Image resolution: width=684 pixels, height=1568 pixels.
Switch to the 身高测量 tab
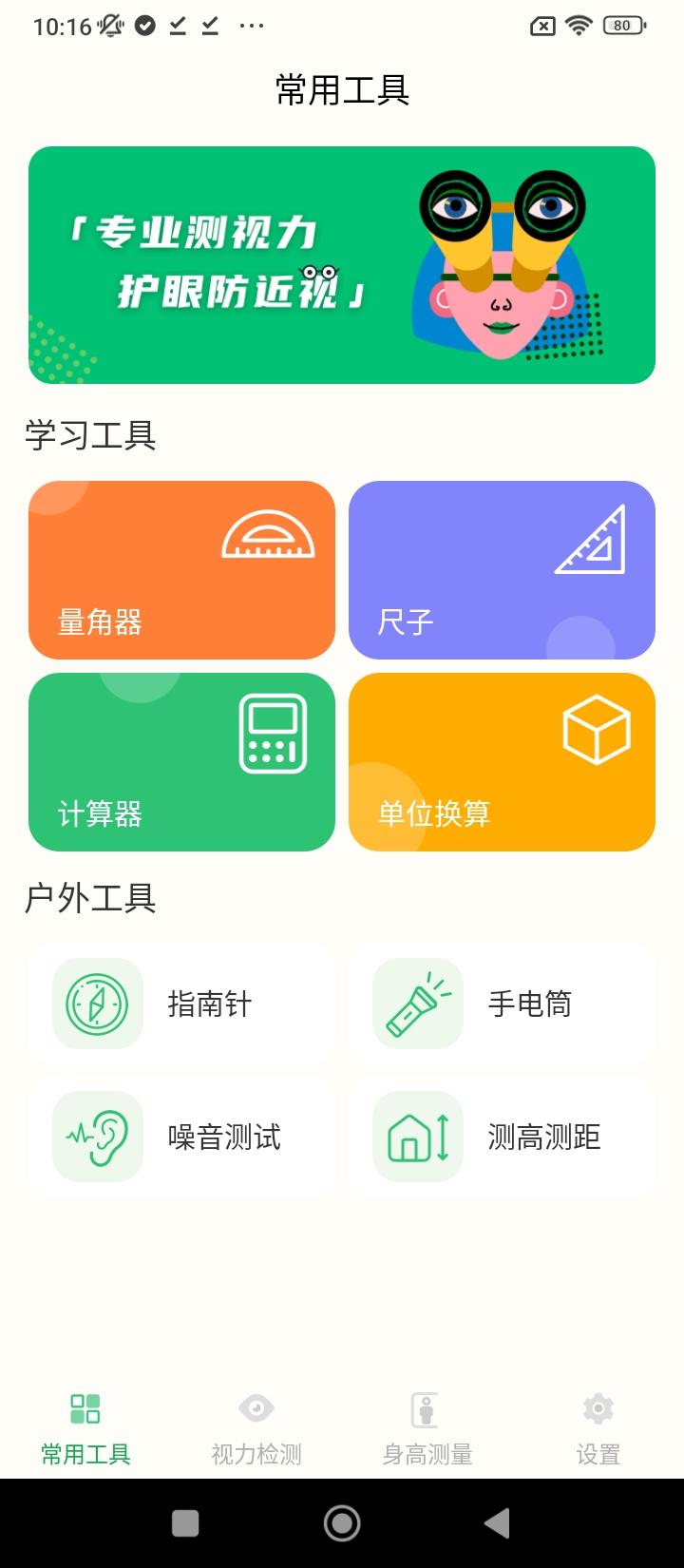(x=425, y=1425)
